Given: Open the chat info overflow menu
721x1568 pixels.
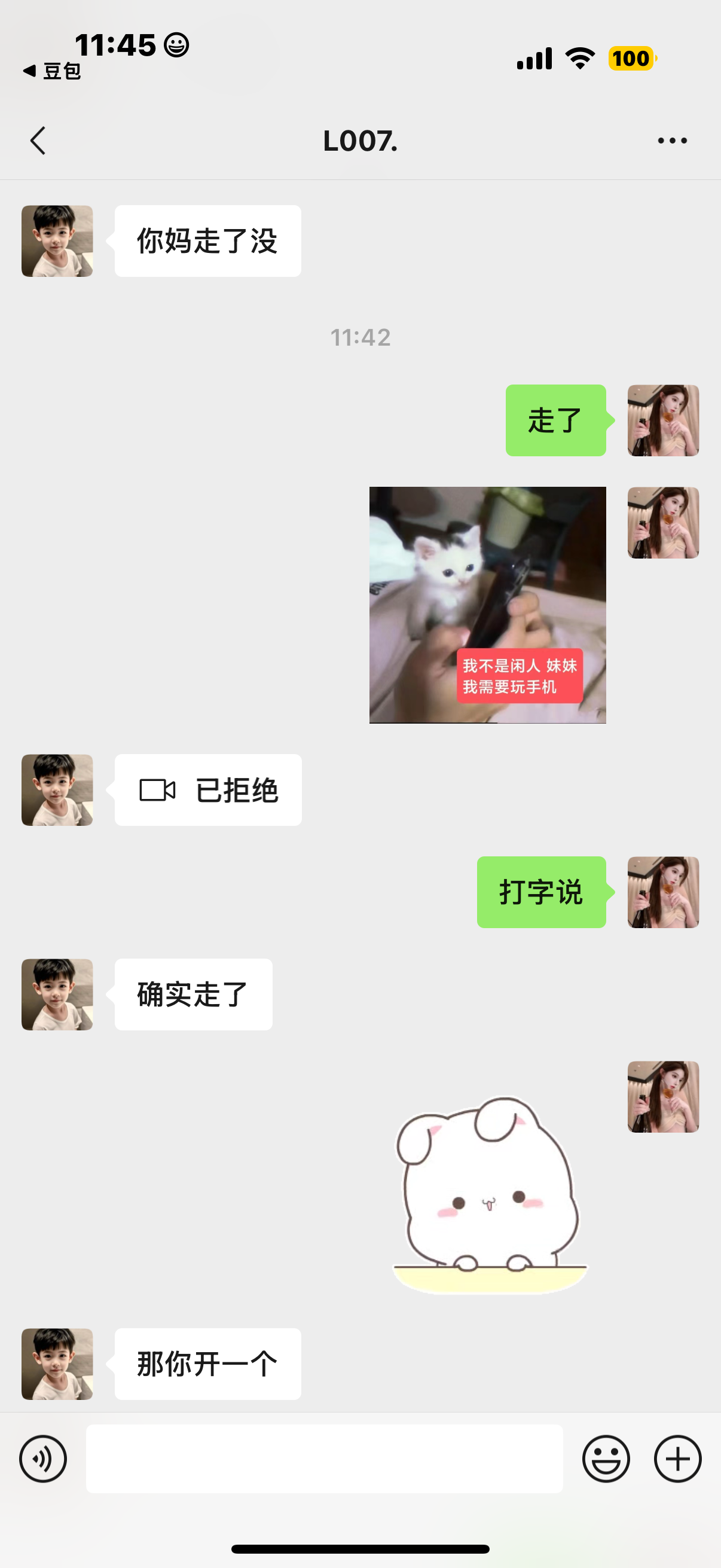Looking at the screenshot, I should tap(672, 141).
